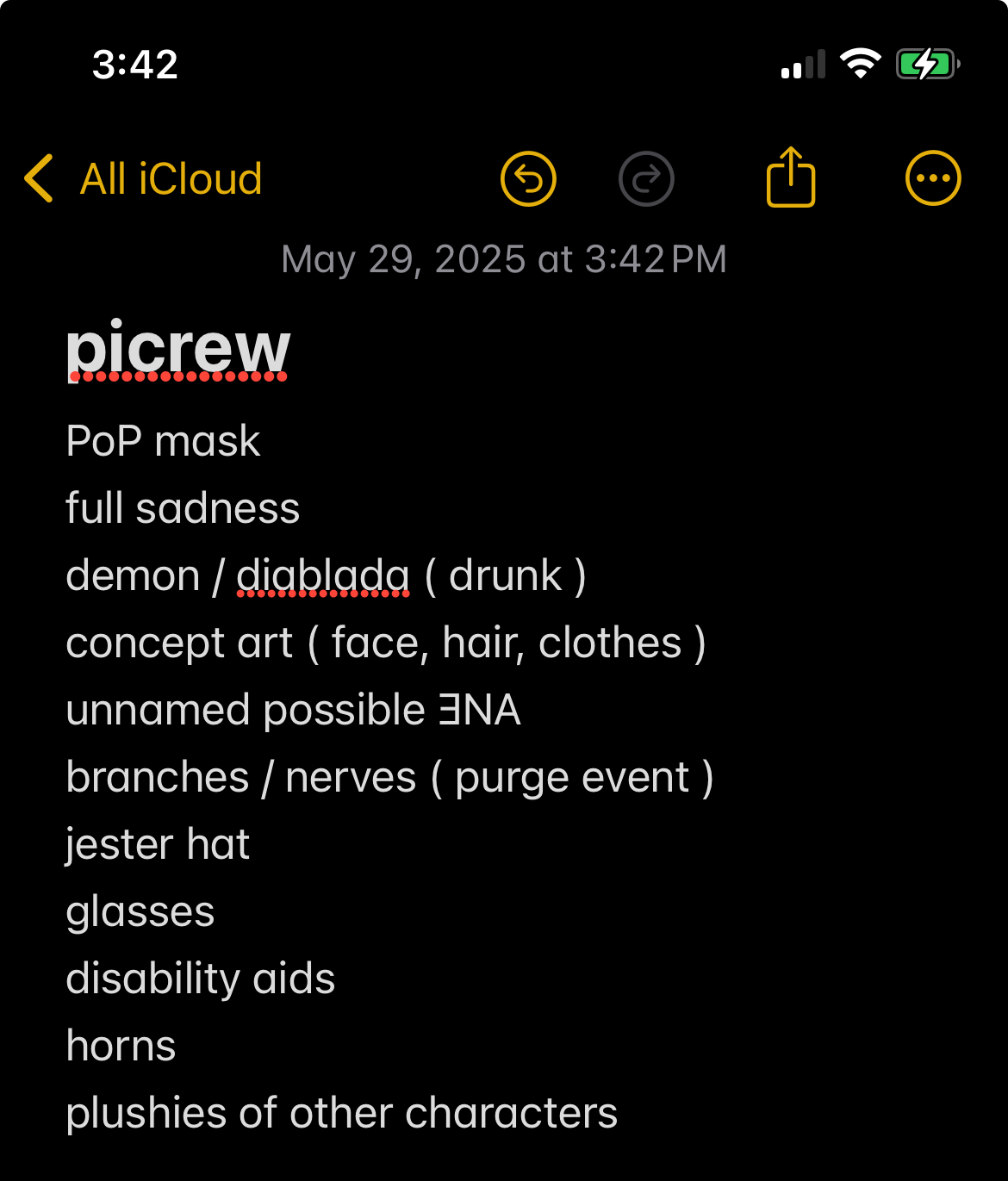The image size is (1008, 1181).
Task: Redo the last edit
Action: tap(646, 179)
